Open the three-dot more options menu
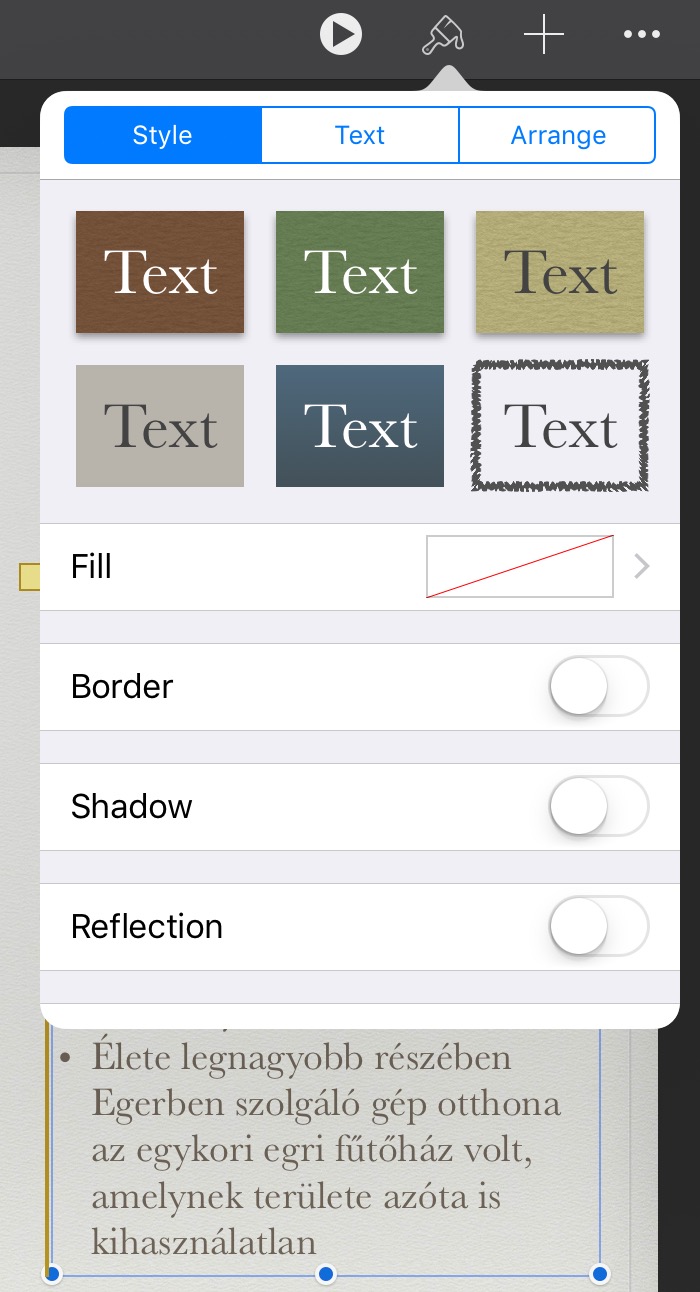This screenshot has width=700, height=1292. pos(642,35)
